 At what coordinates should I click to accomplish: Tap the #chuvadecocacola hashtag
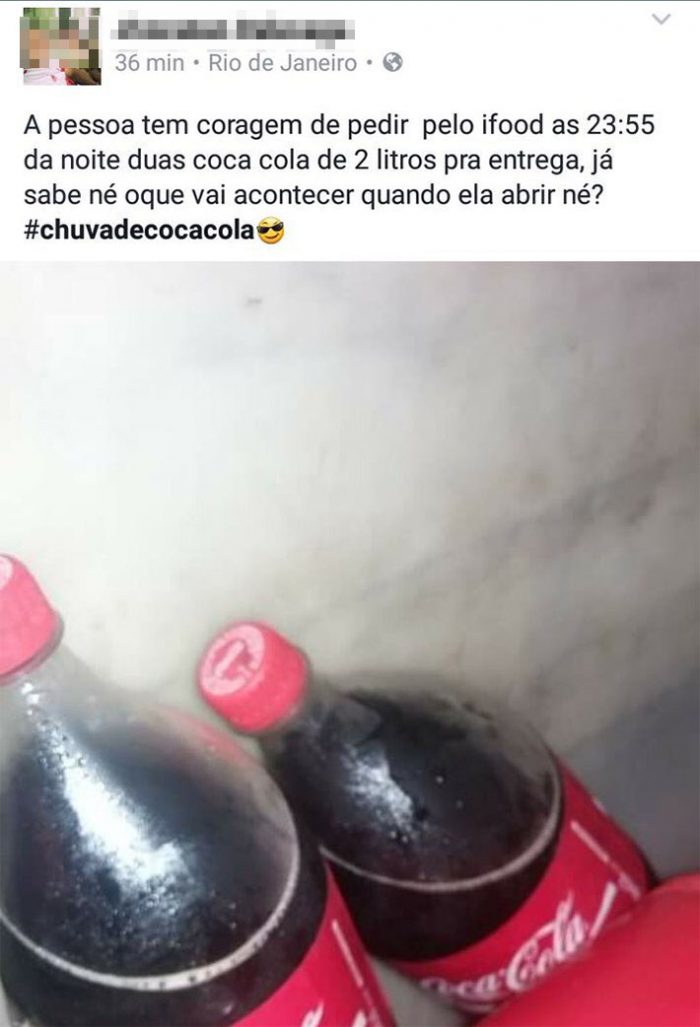click(x=137, y=231)
